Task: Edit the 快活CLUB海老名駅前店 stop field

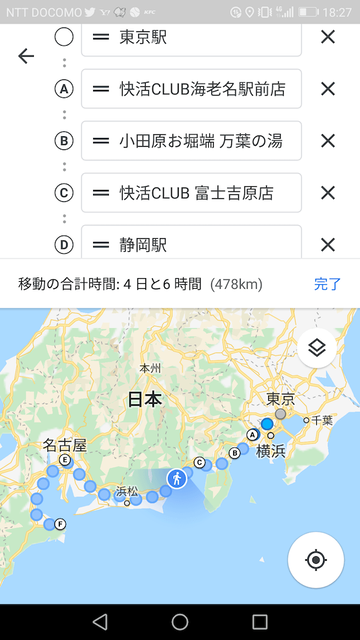Action: point(191,89)
